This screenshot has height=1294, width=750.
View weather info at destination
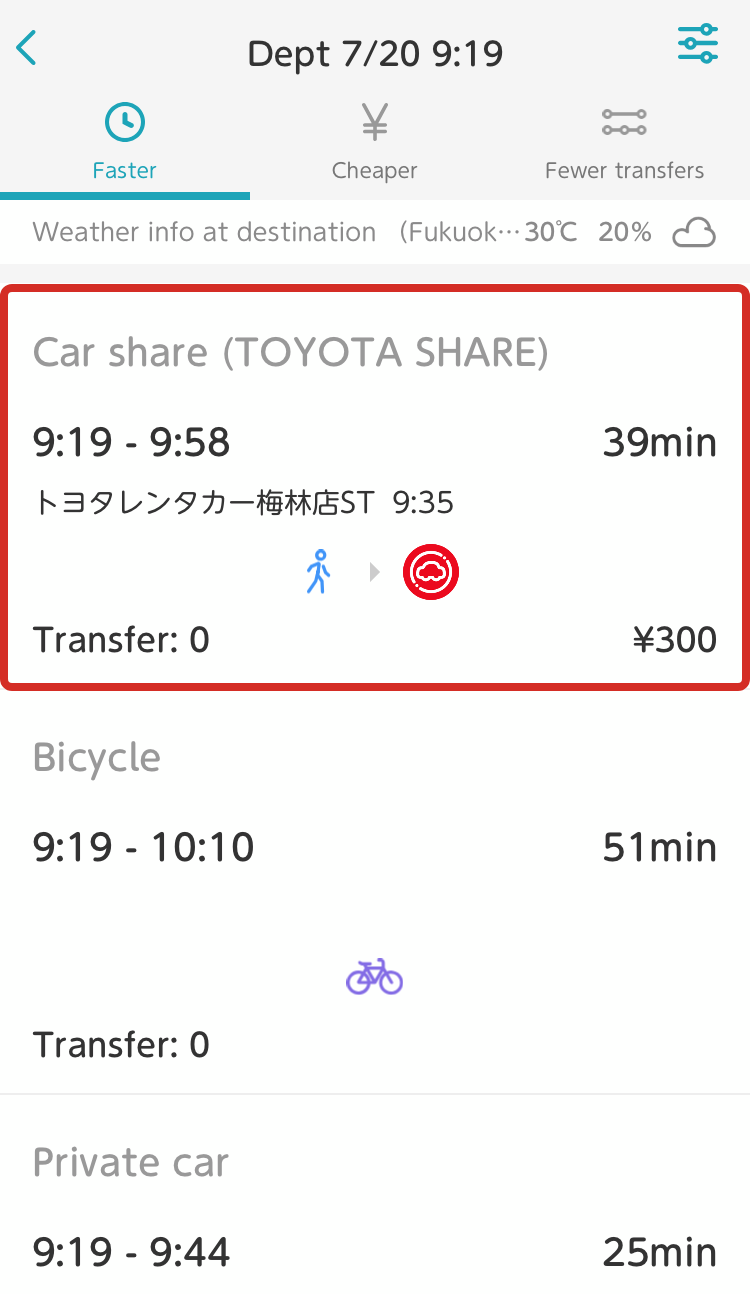tap(375, 233)
